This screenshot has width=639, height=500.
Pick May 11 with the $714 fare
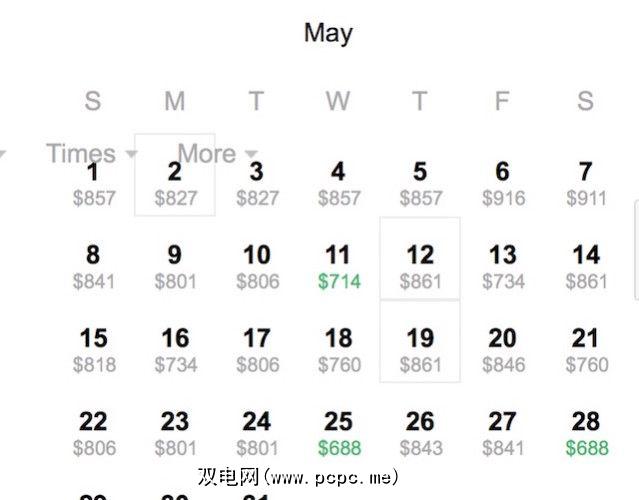point(338,267)
